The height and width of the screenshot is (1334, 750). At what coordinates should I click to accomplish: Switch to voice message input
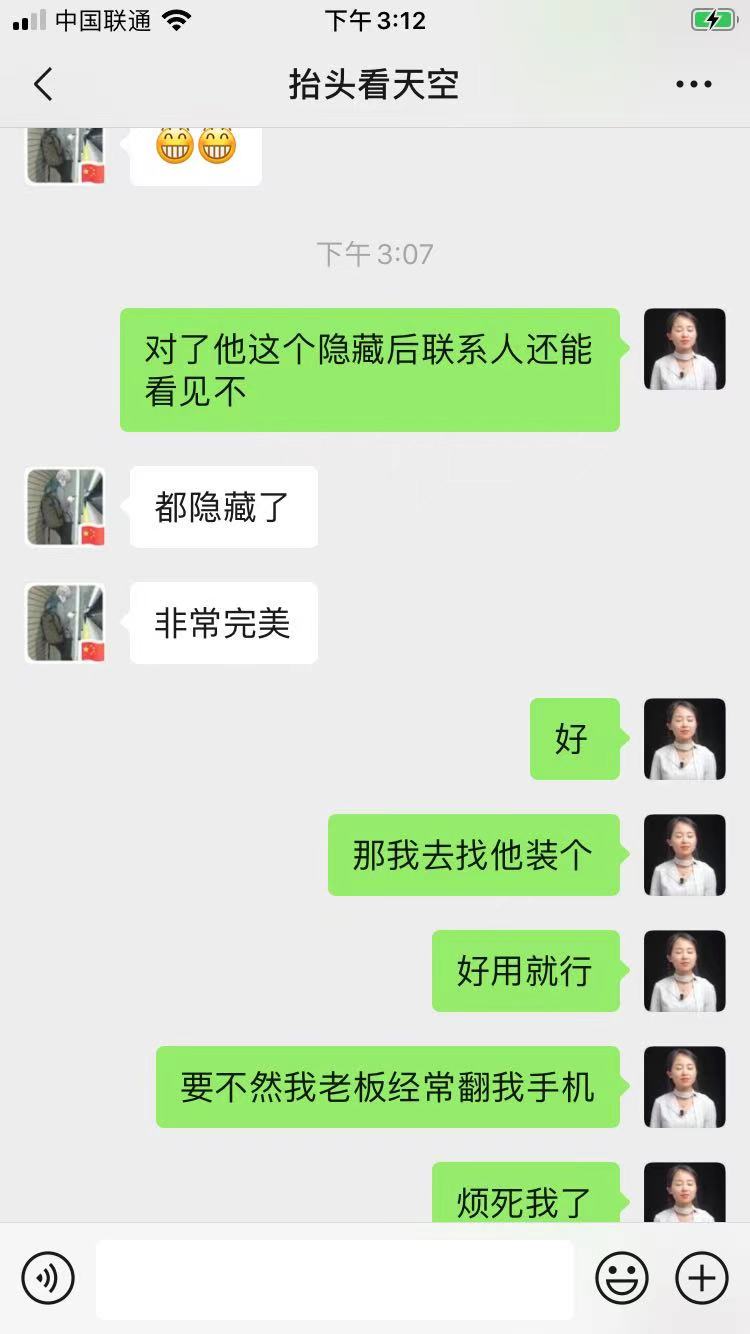[x=48, y=1278]
